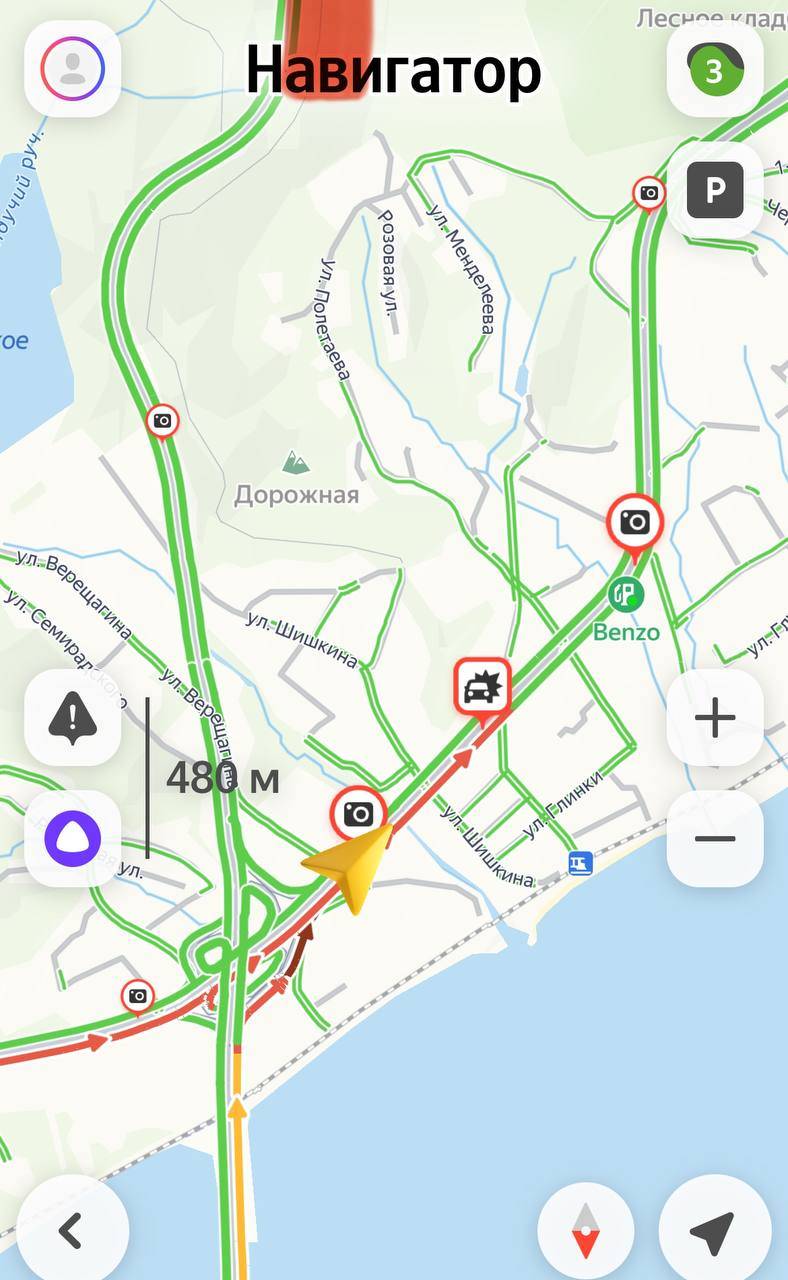
Task: Activate the Alice voice assistant
Action: tap(73, 838)
